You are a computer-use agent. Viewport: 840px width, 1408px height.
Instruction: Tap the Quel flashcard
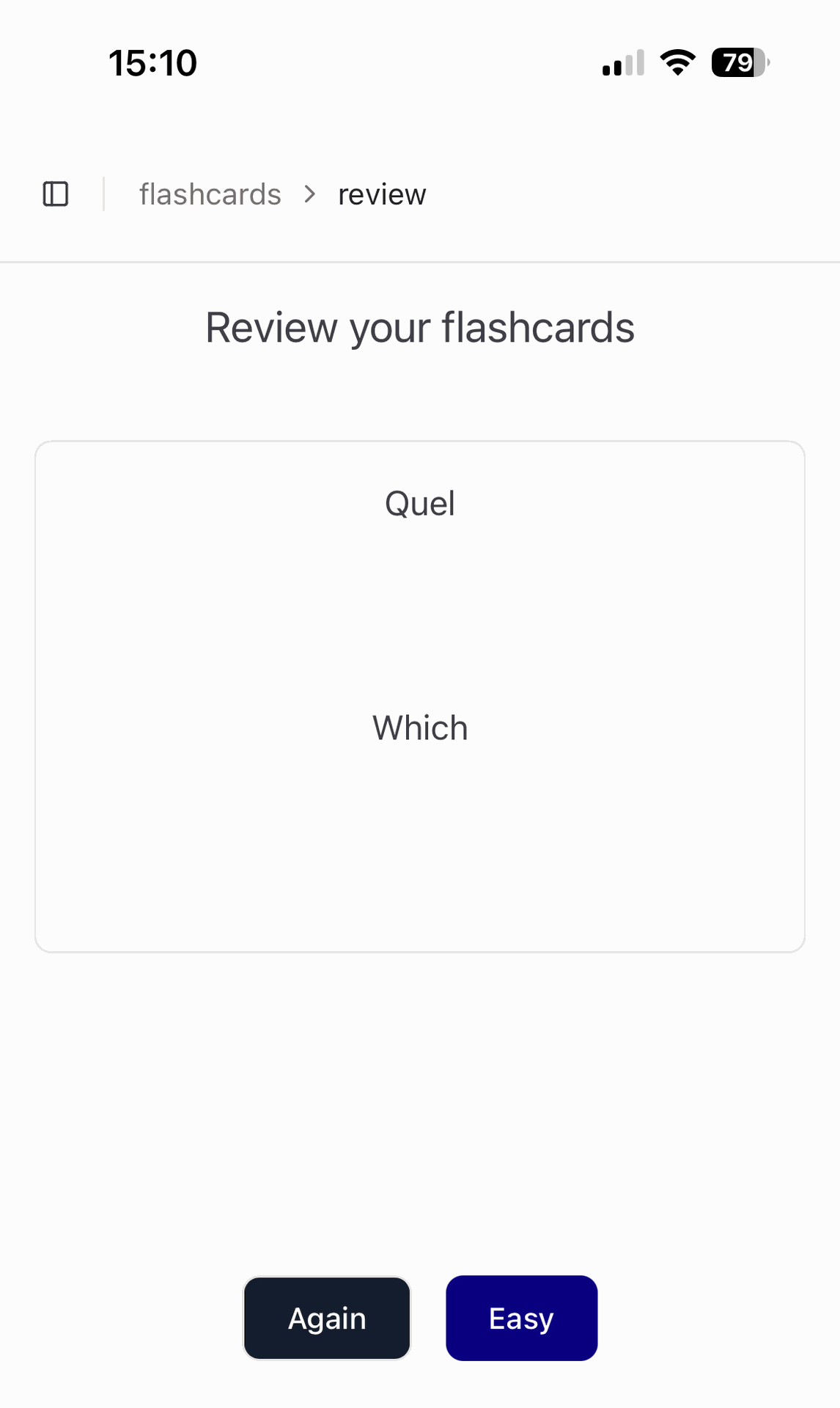click(420, 695)
